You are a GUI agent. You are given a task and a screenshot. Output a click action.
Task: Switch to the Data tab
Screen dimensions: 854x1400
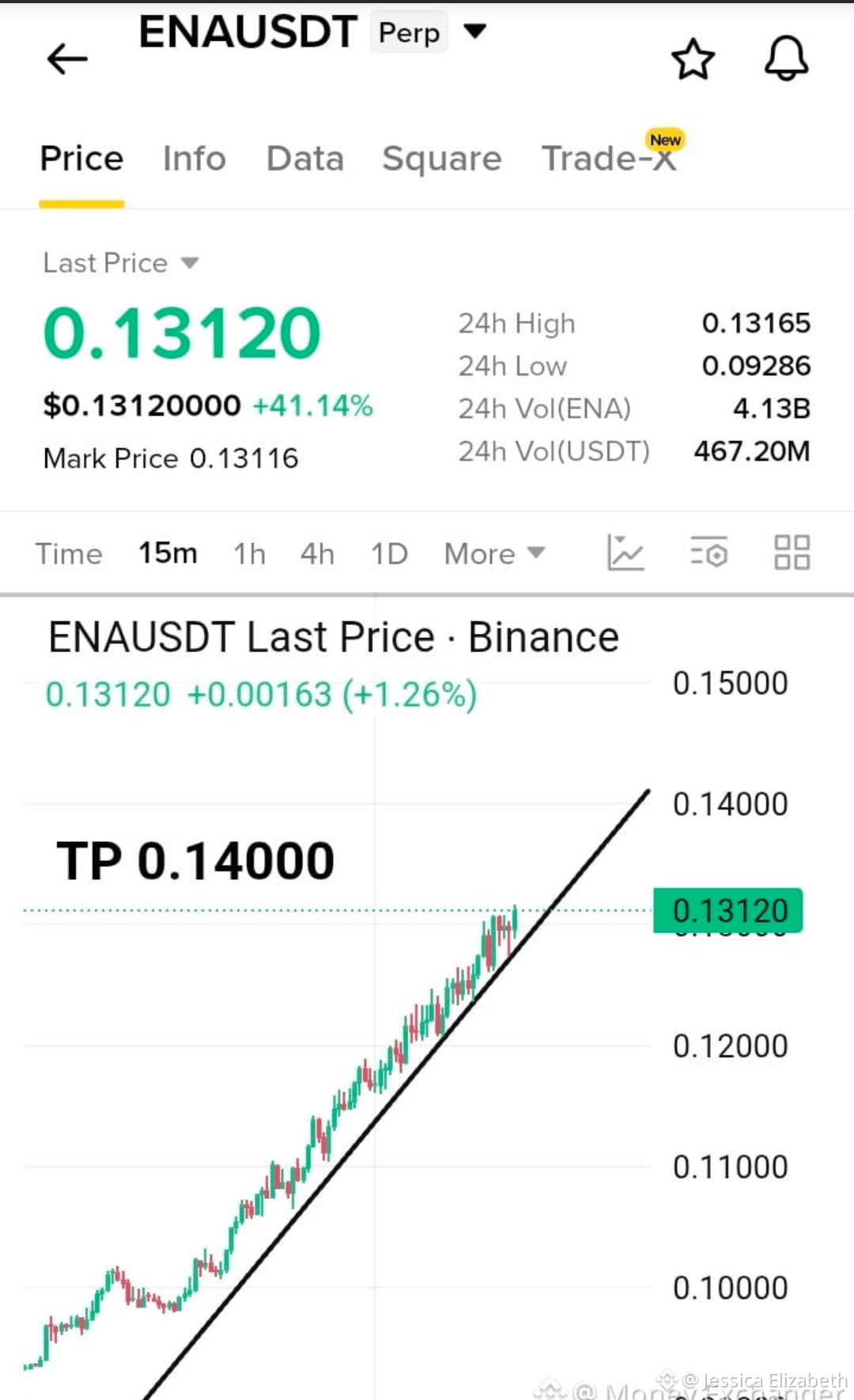(305, 158)
